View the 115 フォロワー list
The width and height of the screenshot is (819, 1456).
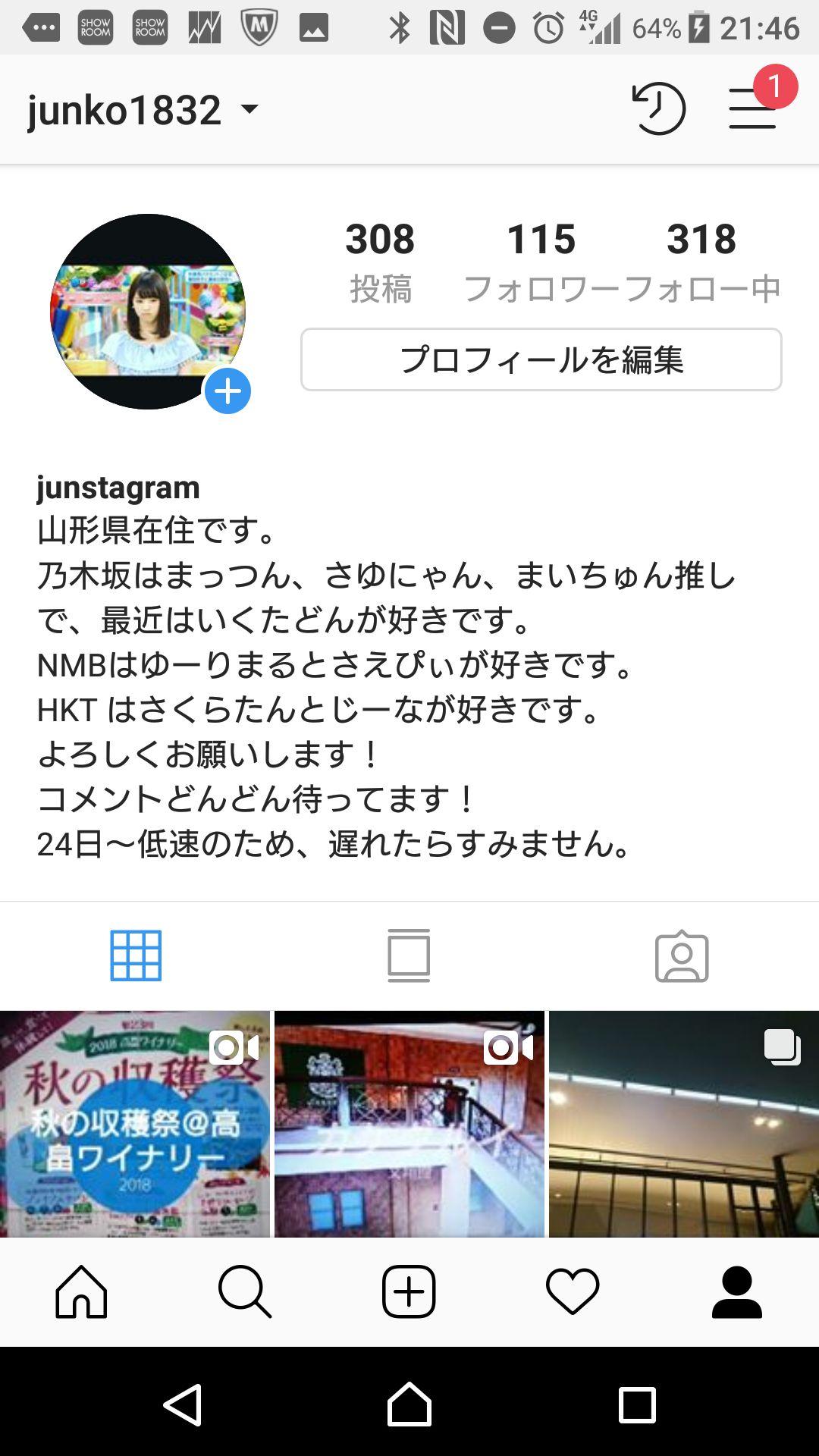(x=541, y=259)
